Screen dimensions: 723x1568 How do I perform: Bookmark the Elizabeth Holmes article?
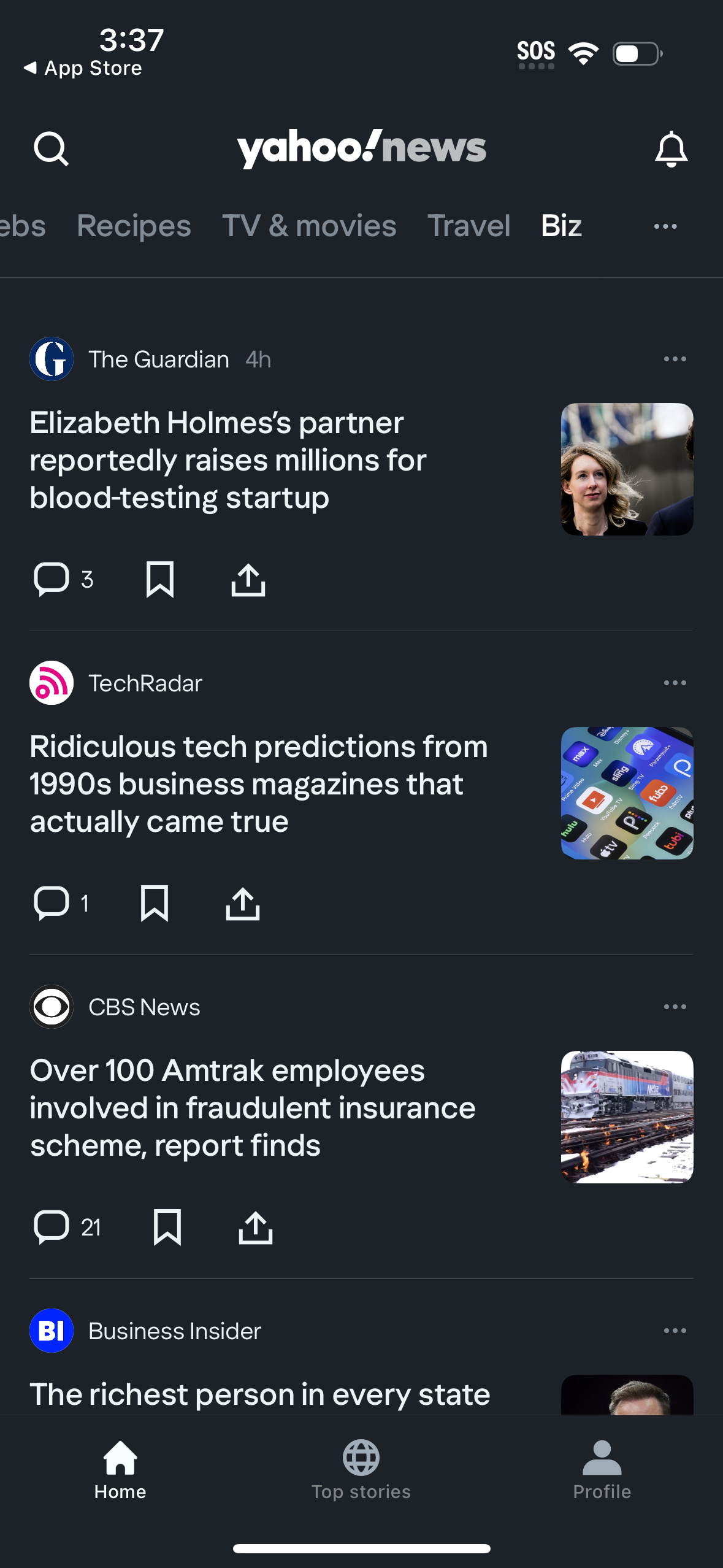(x=159, y=577)
